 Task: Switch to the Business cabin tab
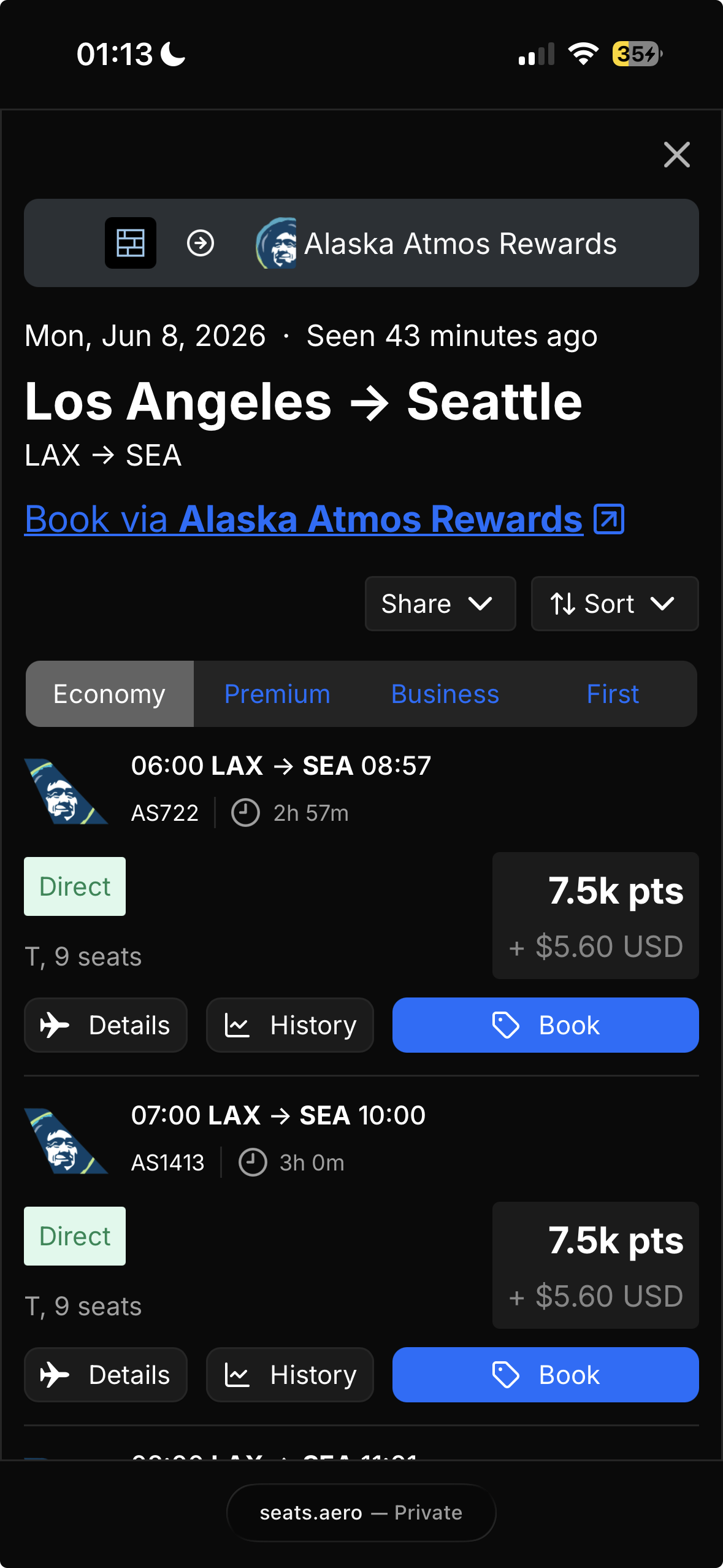[x=445, y=694]
